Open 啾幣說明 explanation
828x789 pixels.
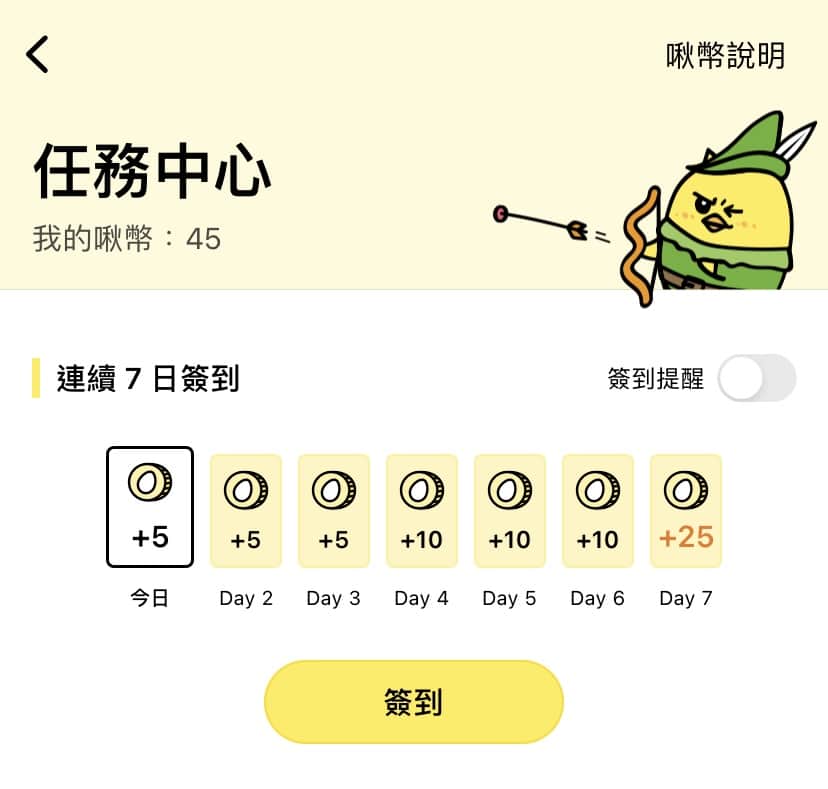coord(725,56)
